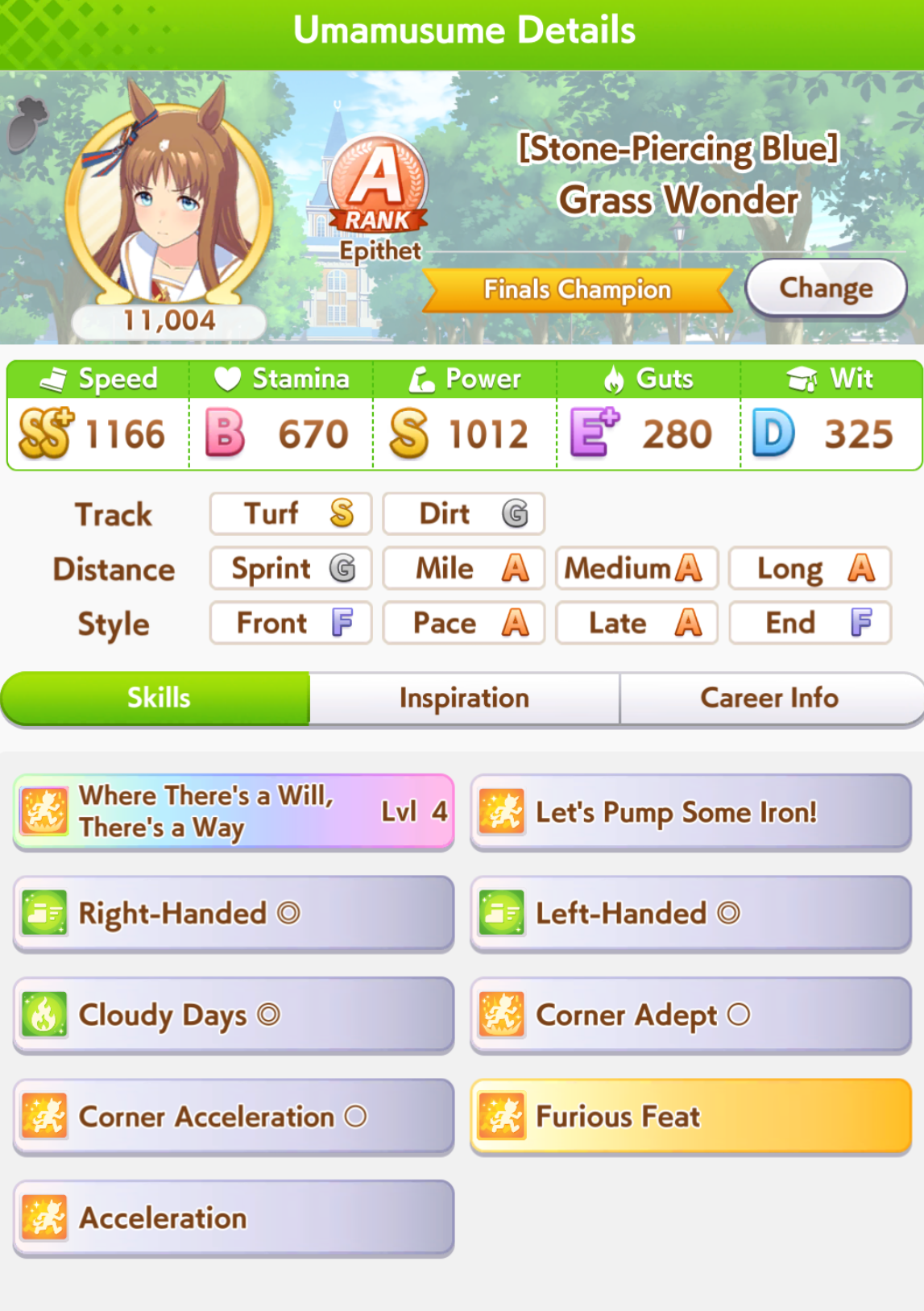
Task: Tap the Change epithet button
Action: click(826, 288)
